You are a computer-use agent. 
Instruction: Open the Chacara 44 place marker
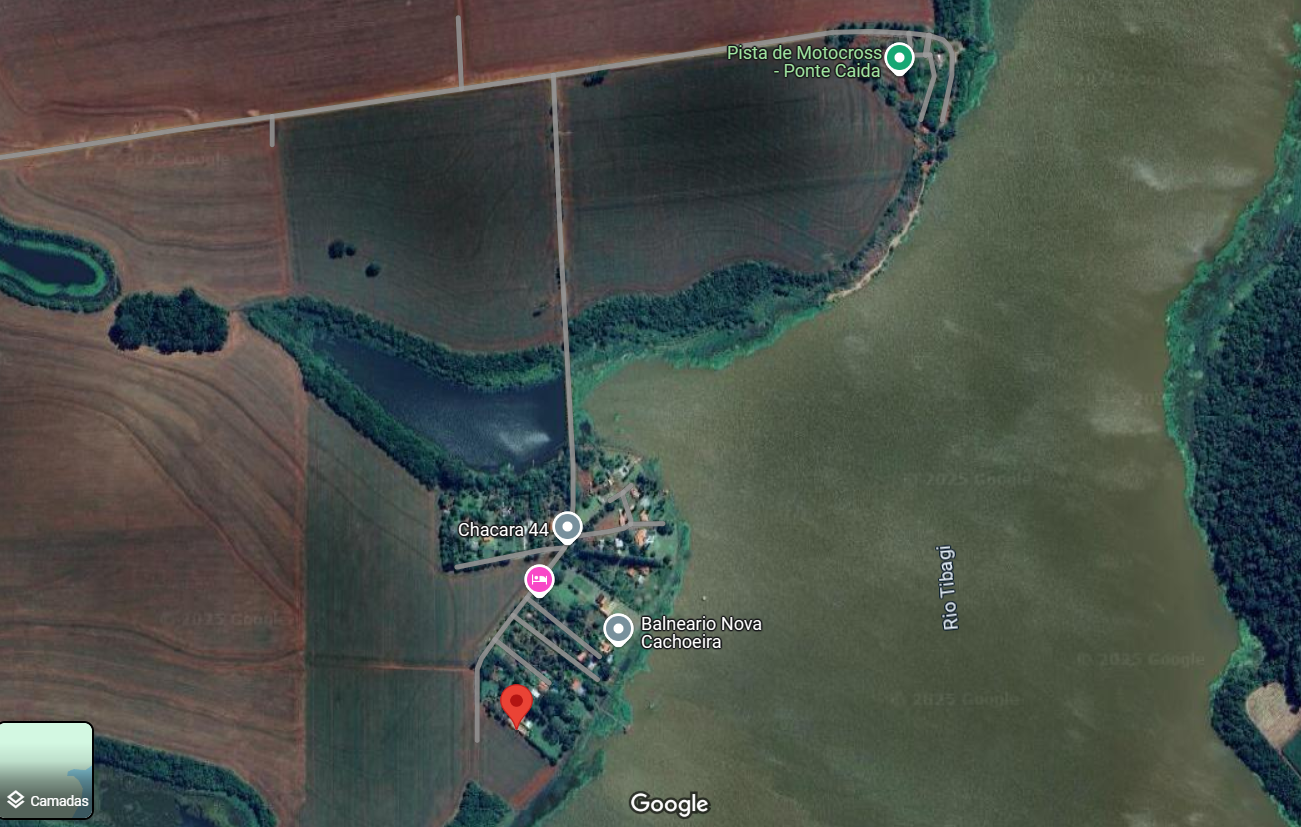click(x=568, y=526)
